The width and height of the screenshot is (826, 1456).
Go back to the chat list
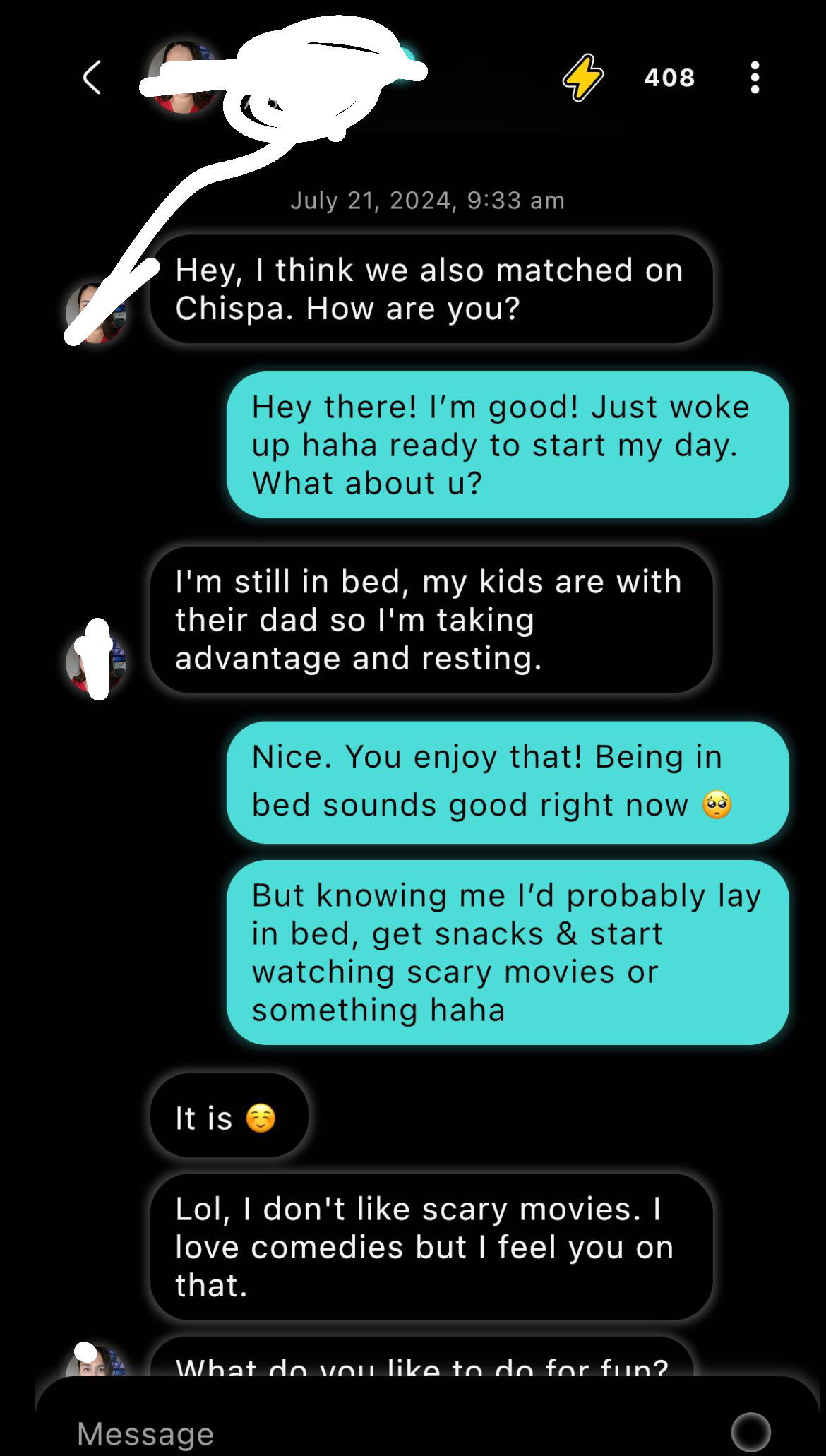92,78
